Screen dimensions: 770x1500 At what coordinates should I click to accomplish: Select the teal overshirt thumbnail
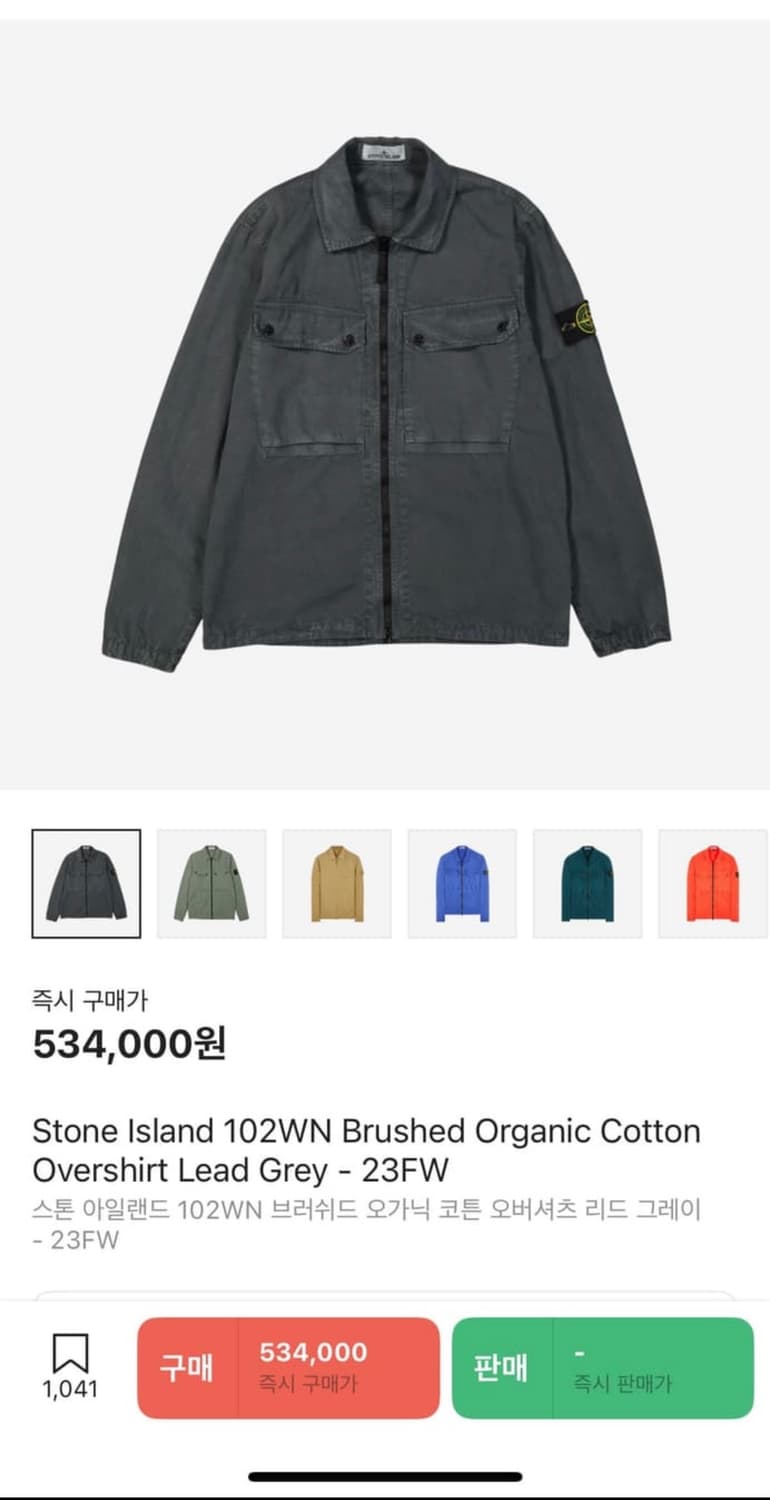(x=587, y=882)
